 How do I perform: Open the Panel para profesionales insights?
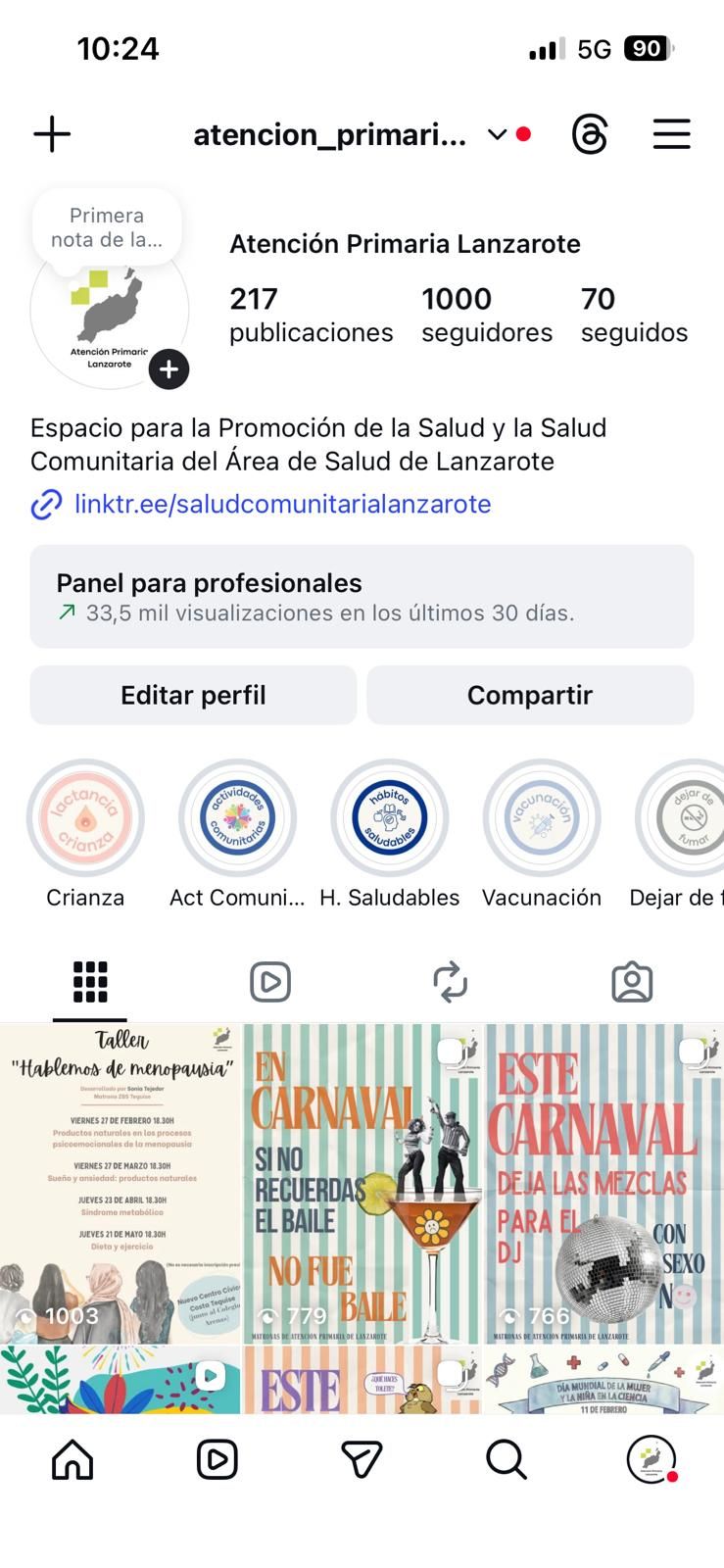362,597
